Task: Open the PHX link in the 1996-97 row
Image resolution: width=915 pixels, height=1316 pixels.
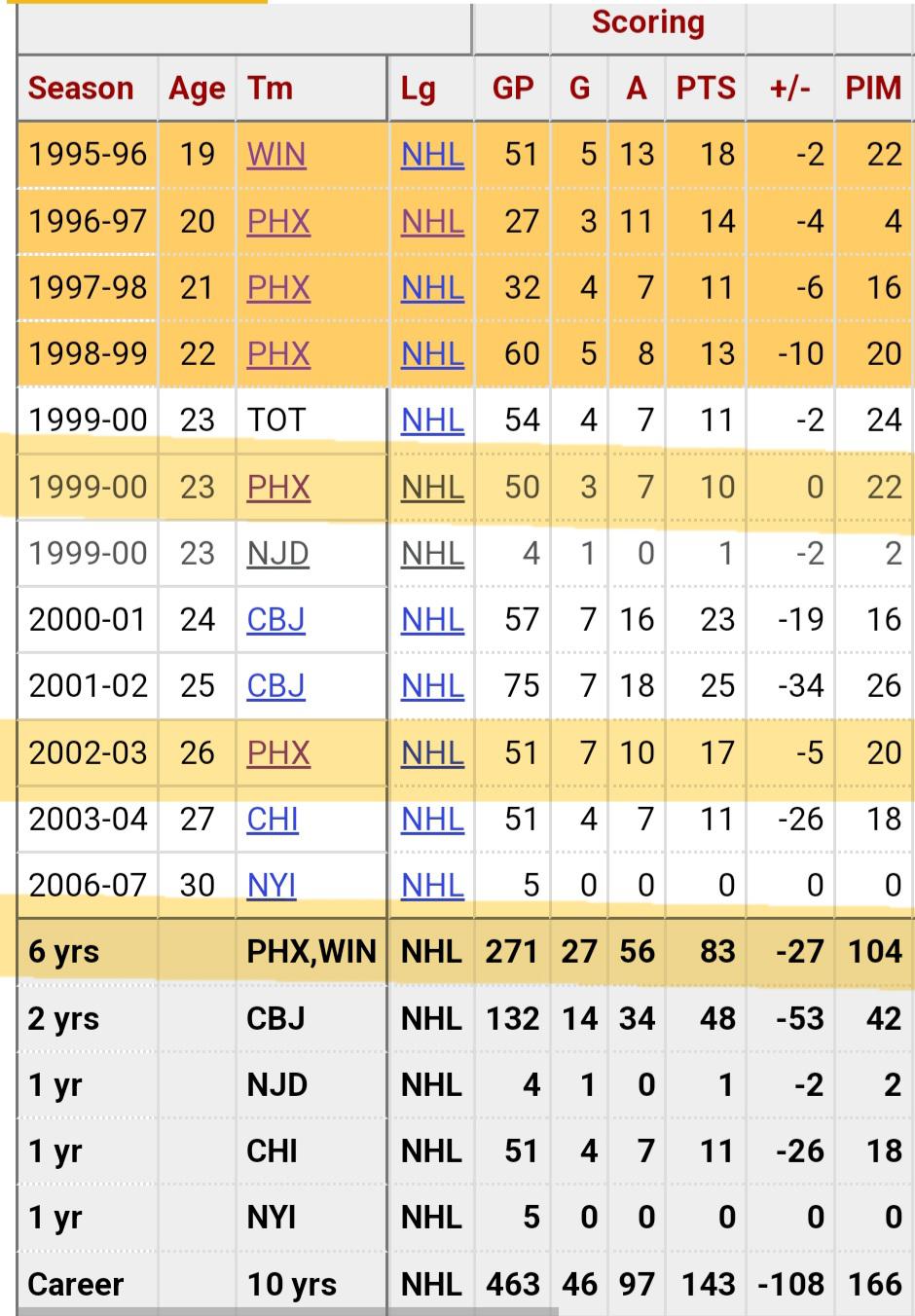Action: pos(278,221)
